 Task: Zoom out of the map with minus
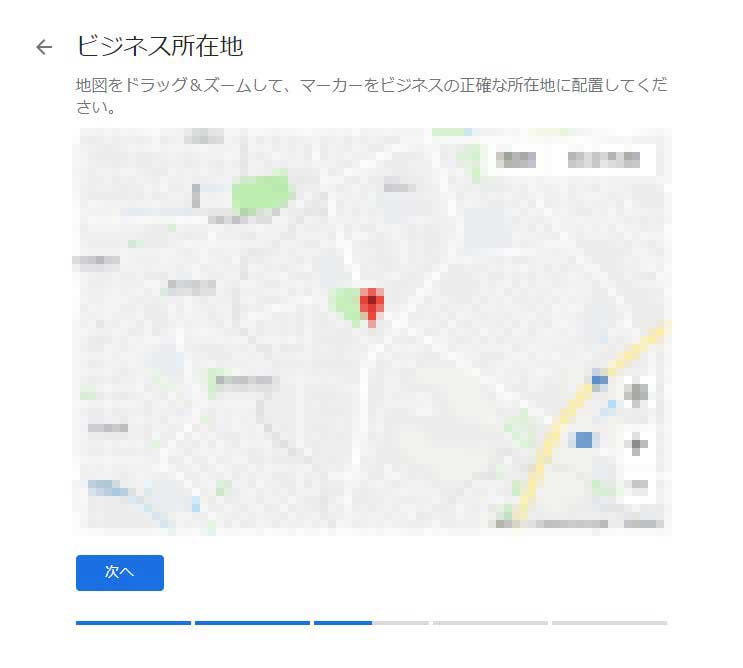coord(637,486)
